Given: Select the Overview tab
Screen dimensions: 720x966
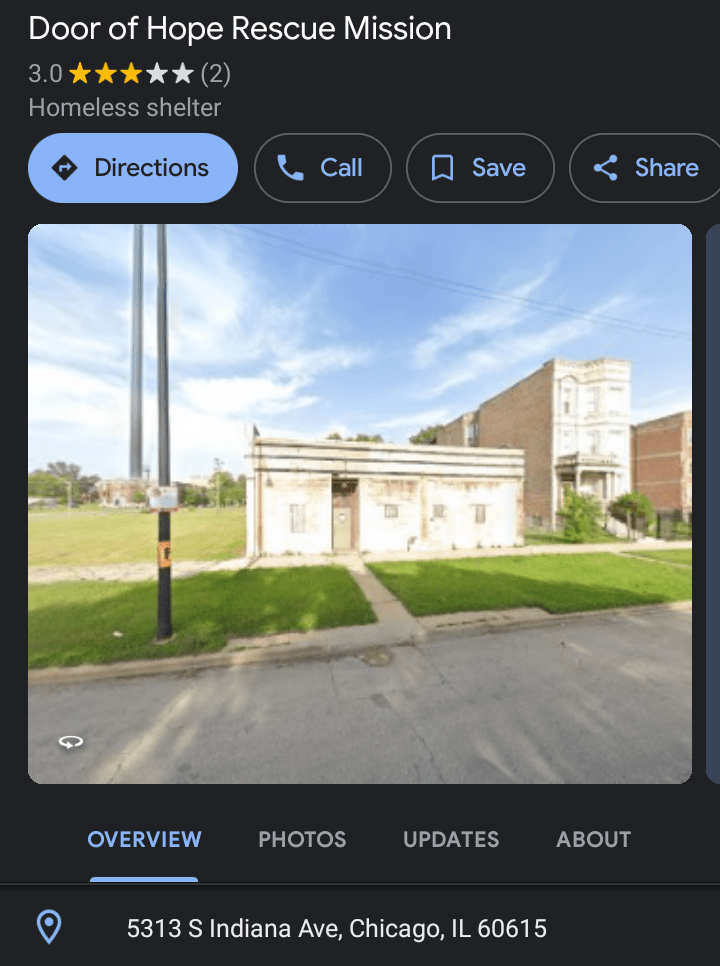Looking at the screenshot, I should point(144,839).
